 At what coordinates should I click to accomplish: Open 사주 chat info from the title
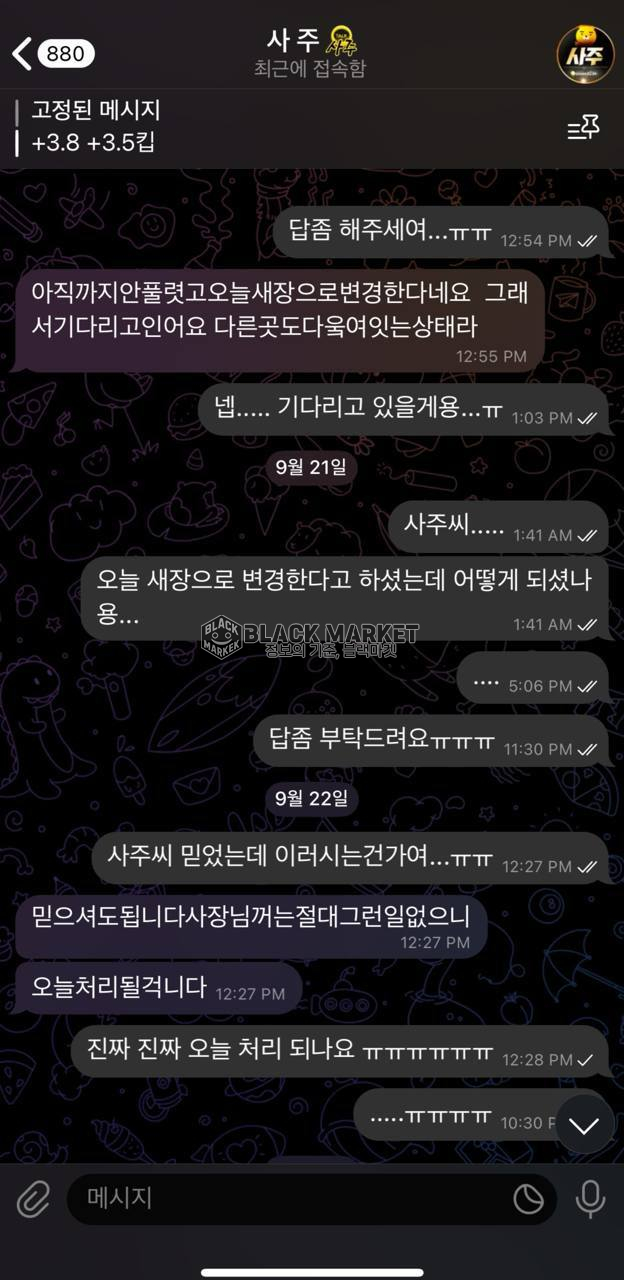point(310,52)
